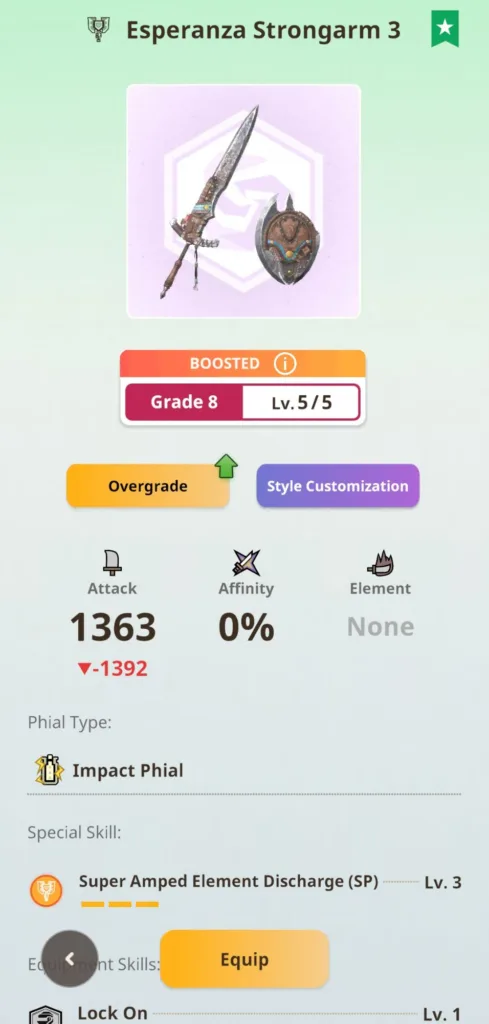
Task: Equip the Esperanza Strongarm 3
Action: point(244,959)
